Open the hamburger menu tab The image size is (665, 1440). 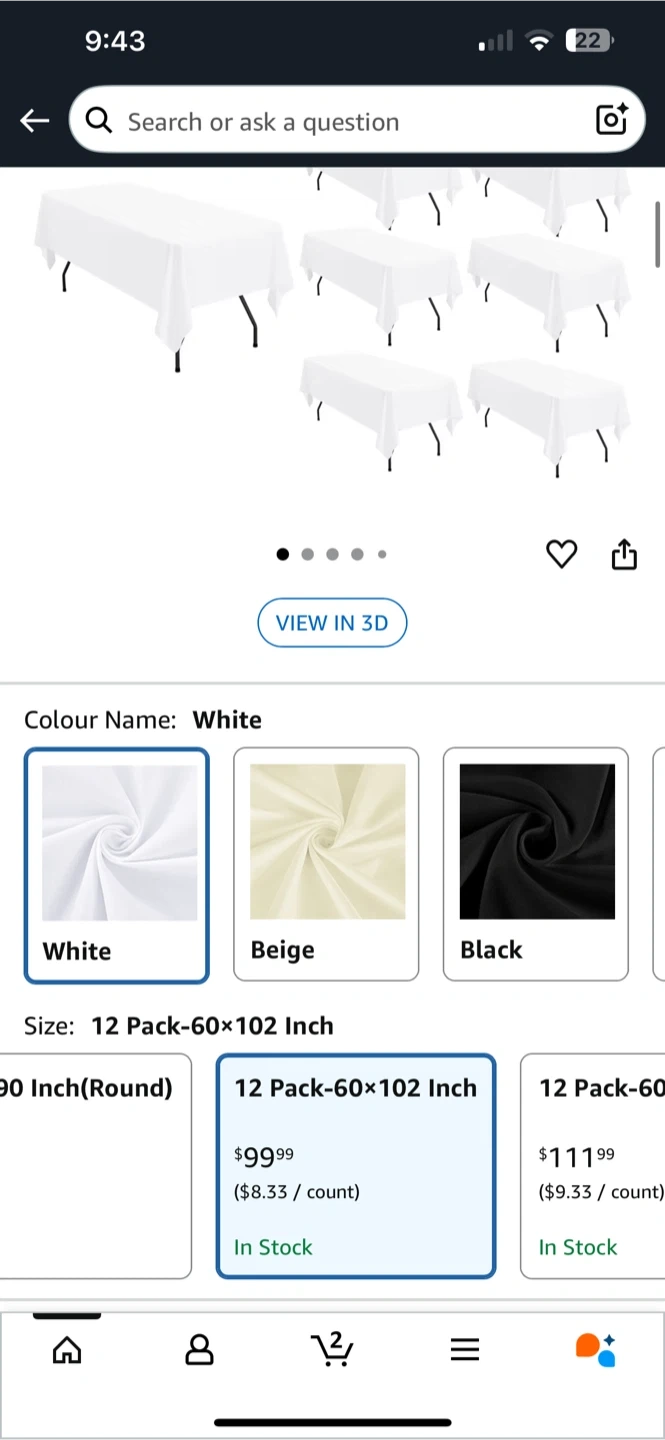pyautogui.click(x=465, y=1350)
